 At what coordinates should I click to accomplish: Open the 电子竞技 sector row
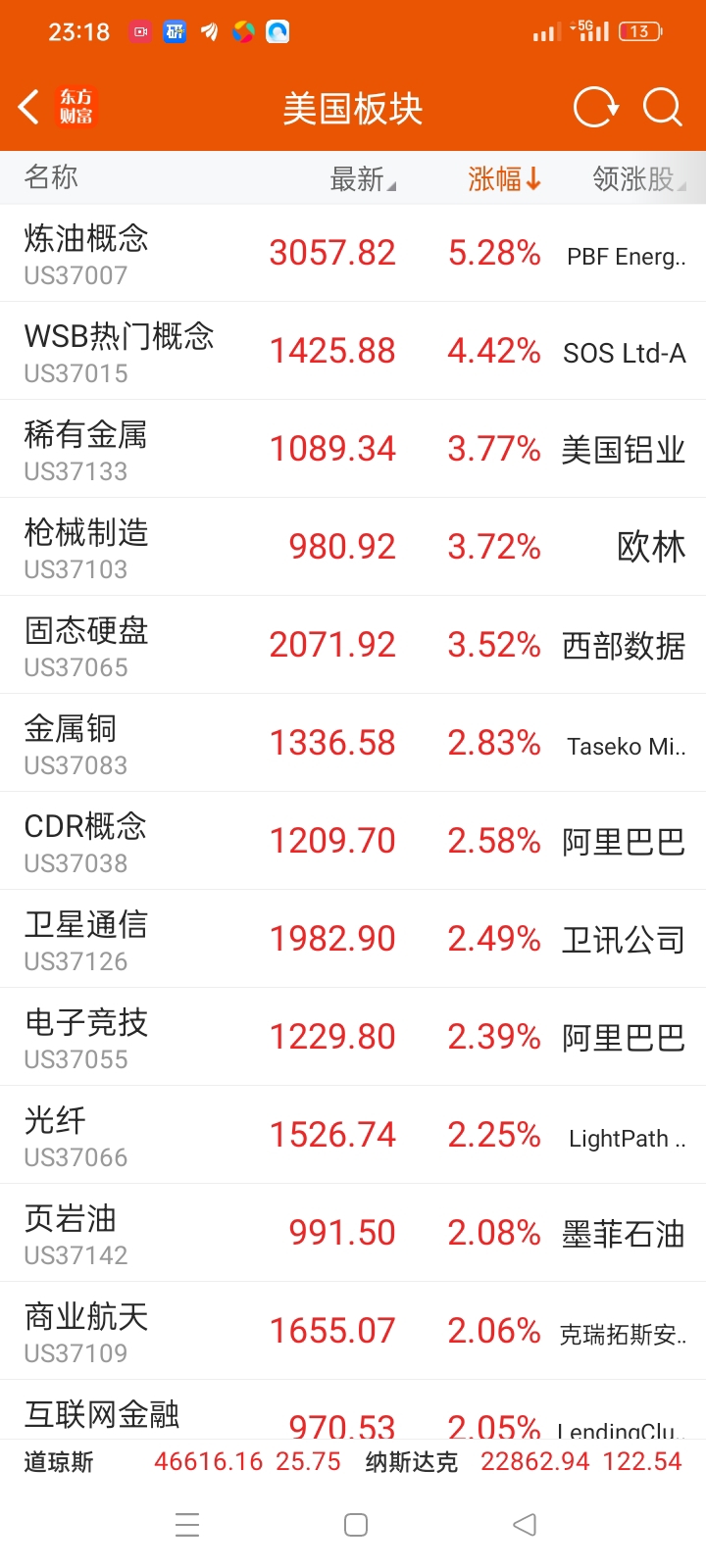coord(353,1037)
